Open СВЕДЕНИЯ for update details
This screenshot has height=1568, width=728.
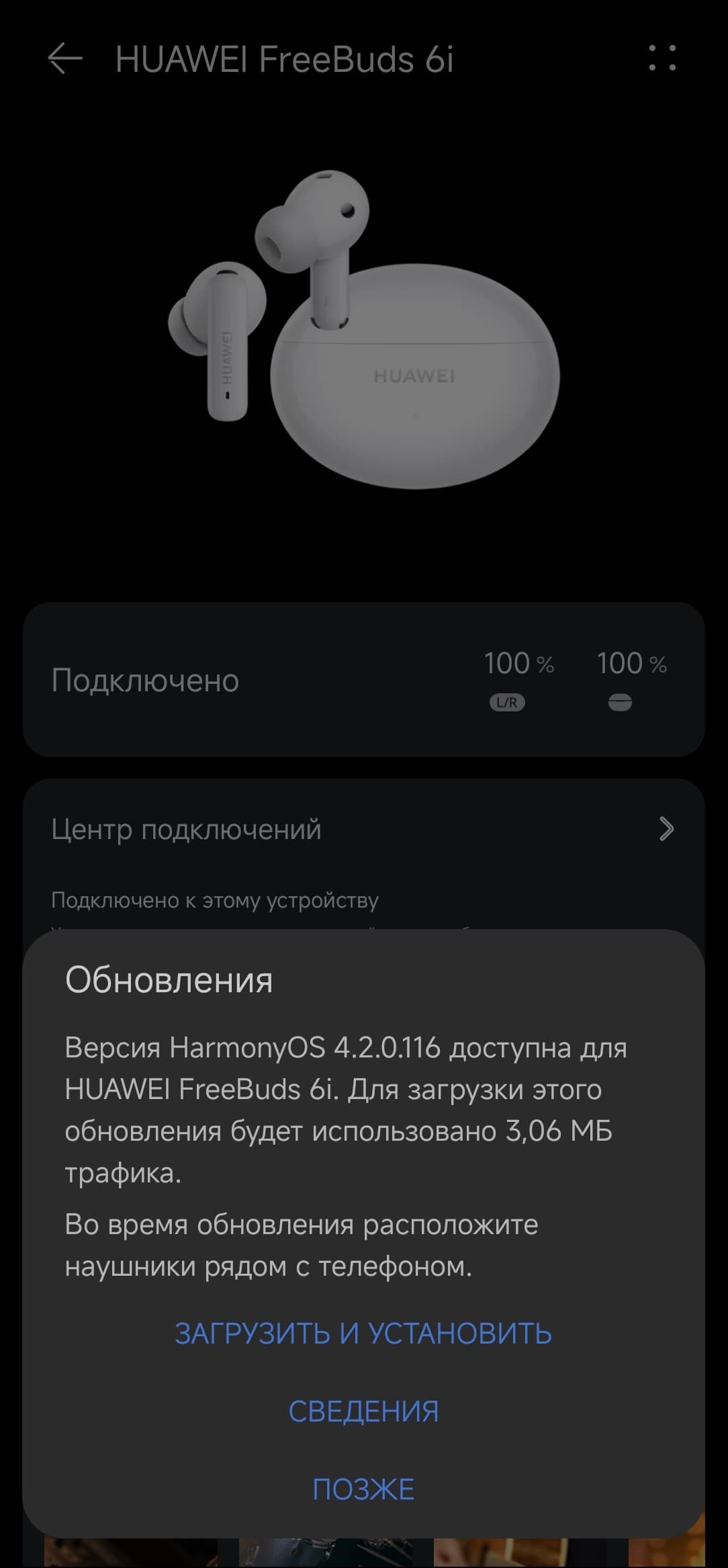(x=363, y=1411)
